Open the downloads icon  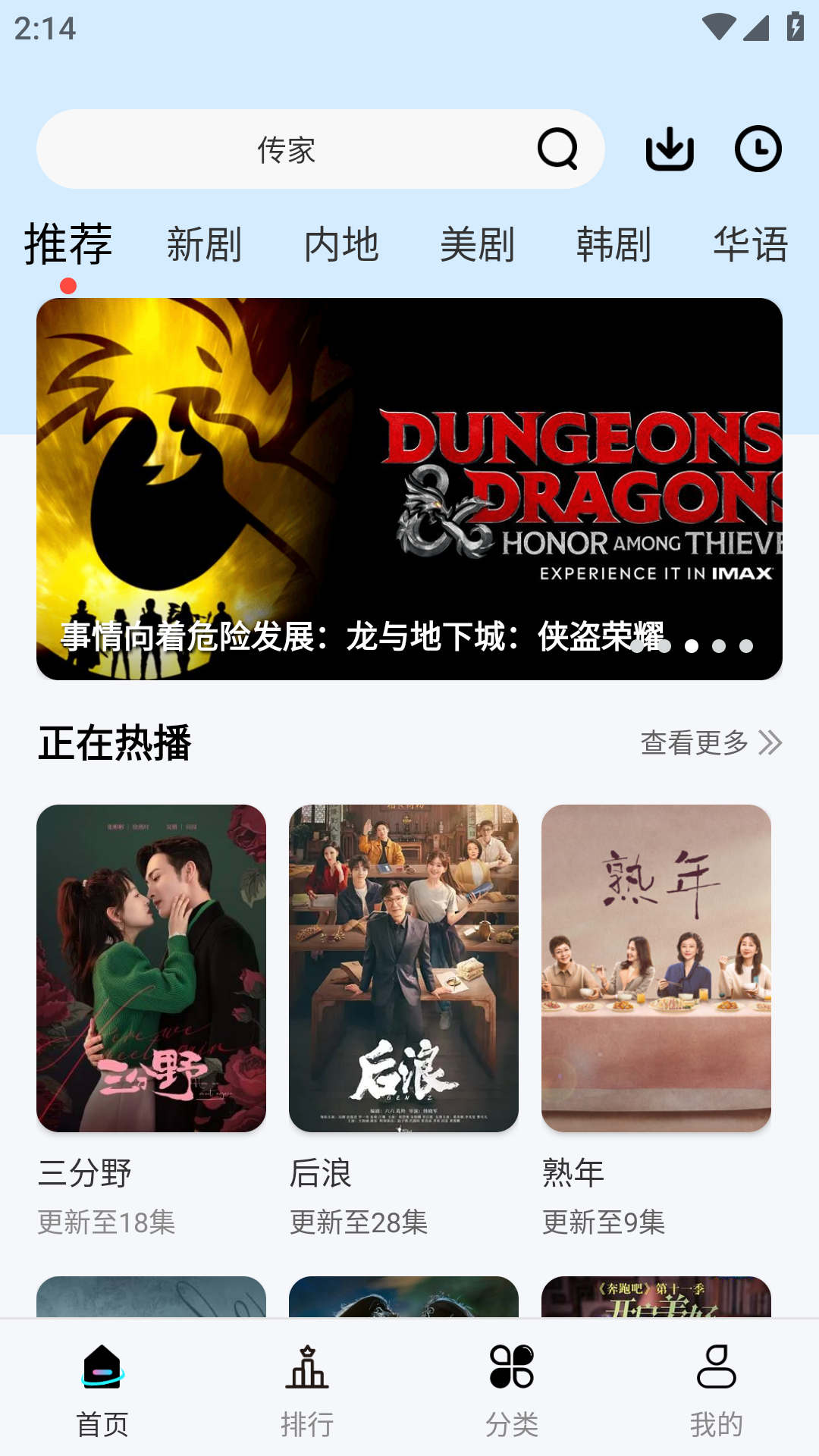point(670,149)
